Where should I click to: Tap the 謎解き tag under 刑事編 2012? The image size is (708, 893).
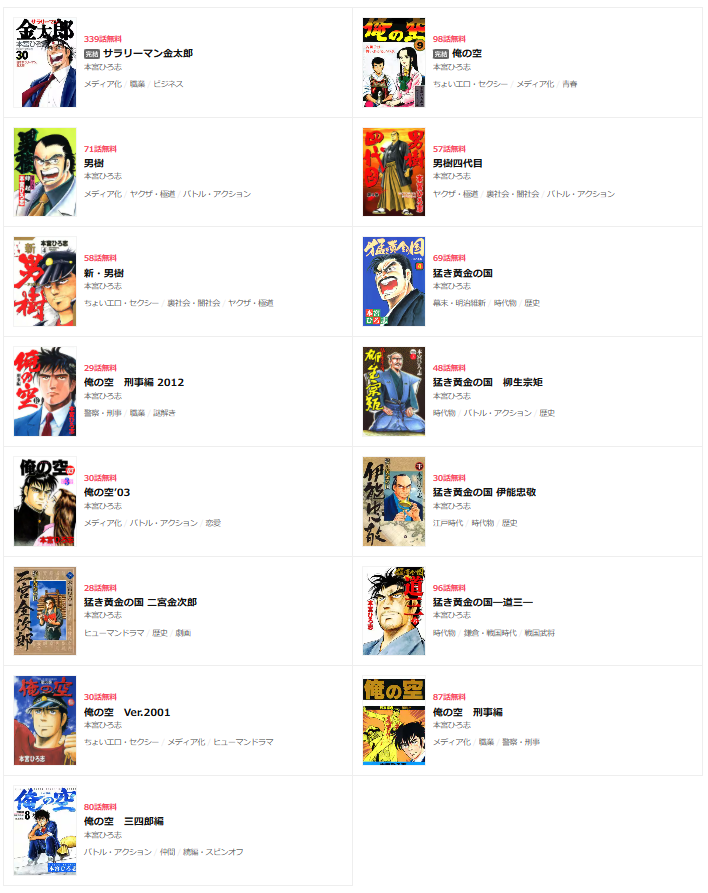click(164, 413)
